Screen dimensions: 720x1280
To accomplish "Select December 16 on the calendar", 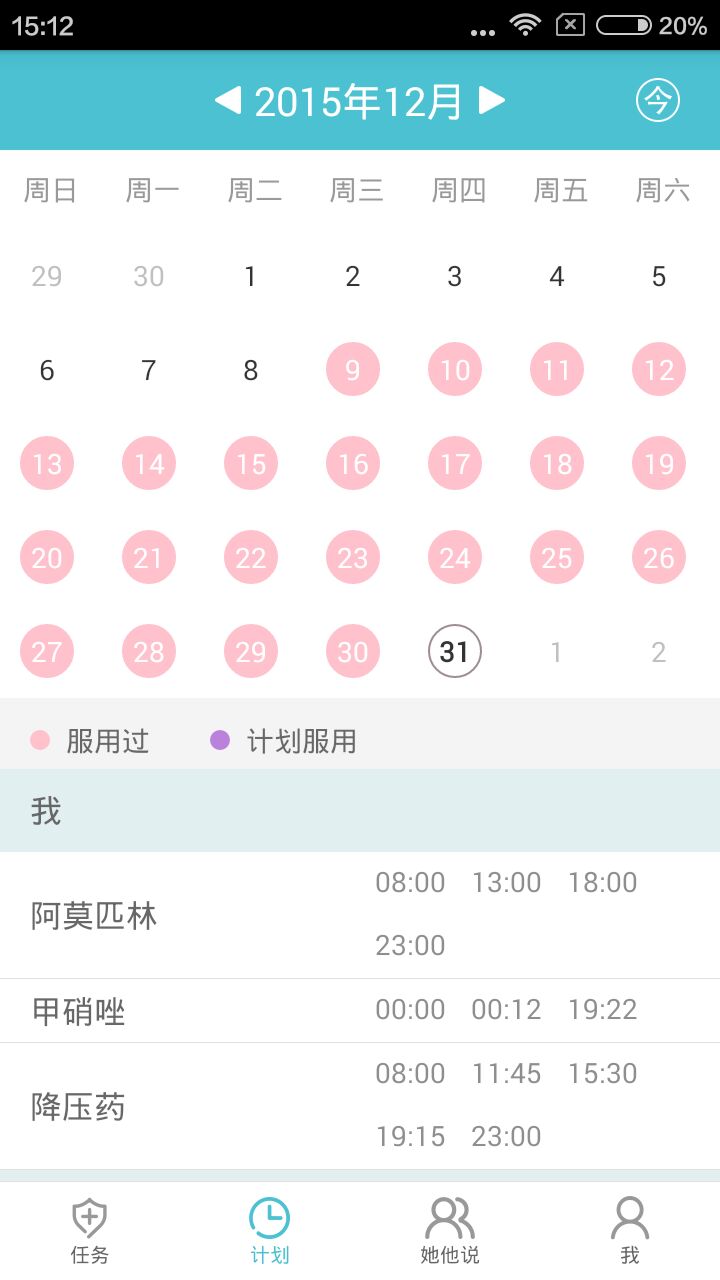I will (352, 464).
